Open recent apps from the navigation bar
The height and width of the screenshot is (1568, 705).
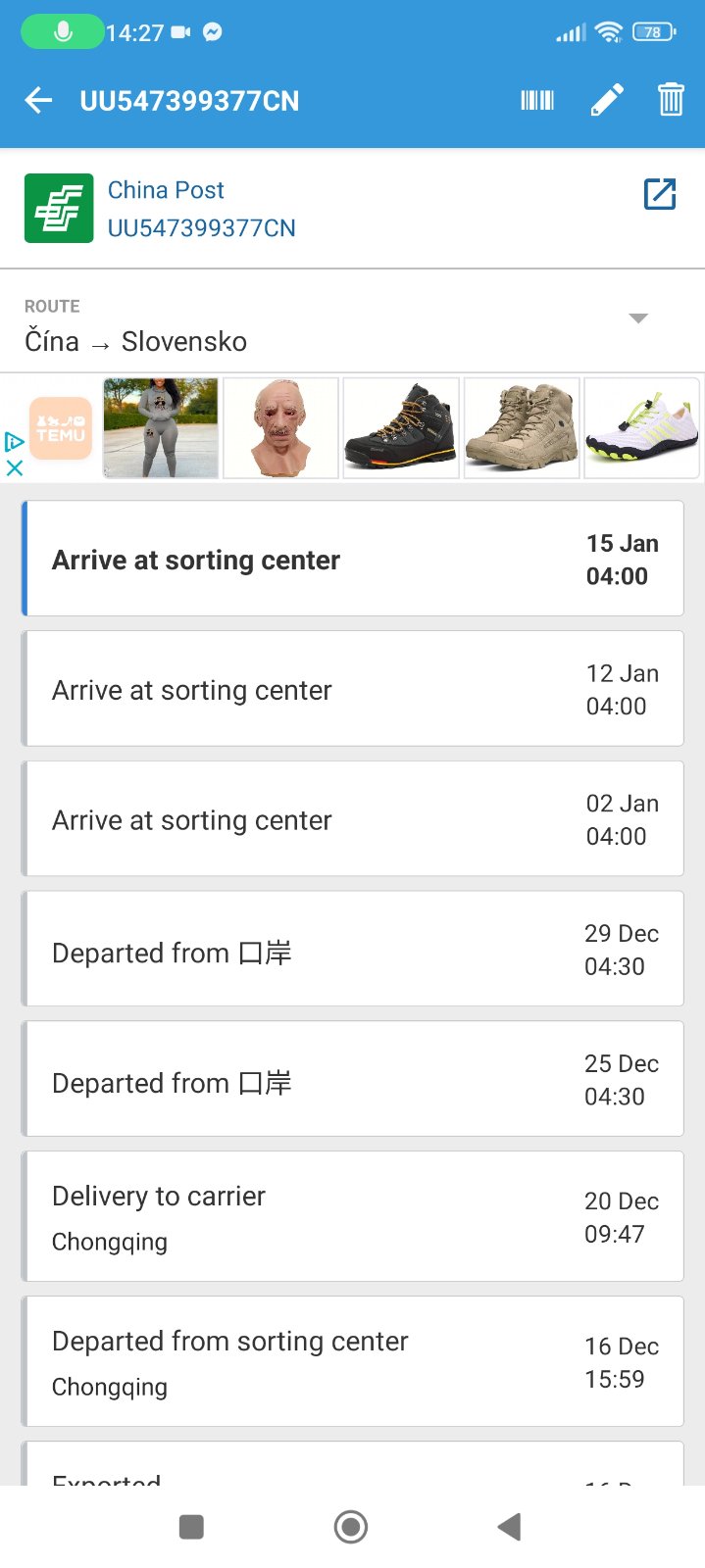(191, 1527)
